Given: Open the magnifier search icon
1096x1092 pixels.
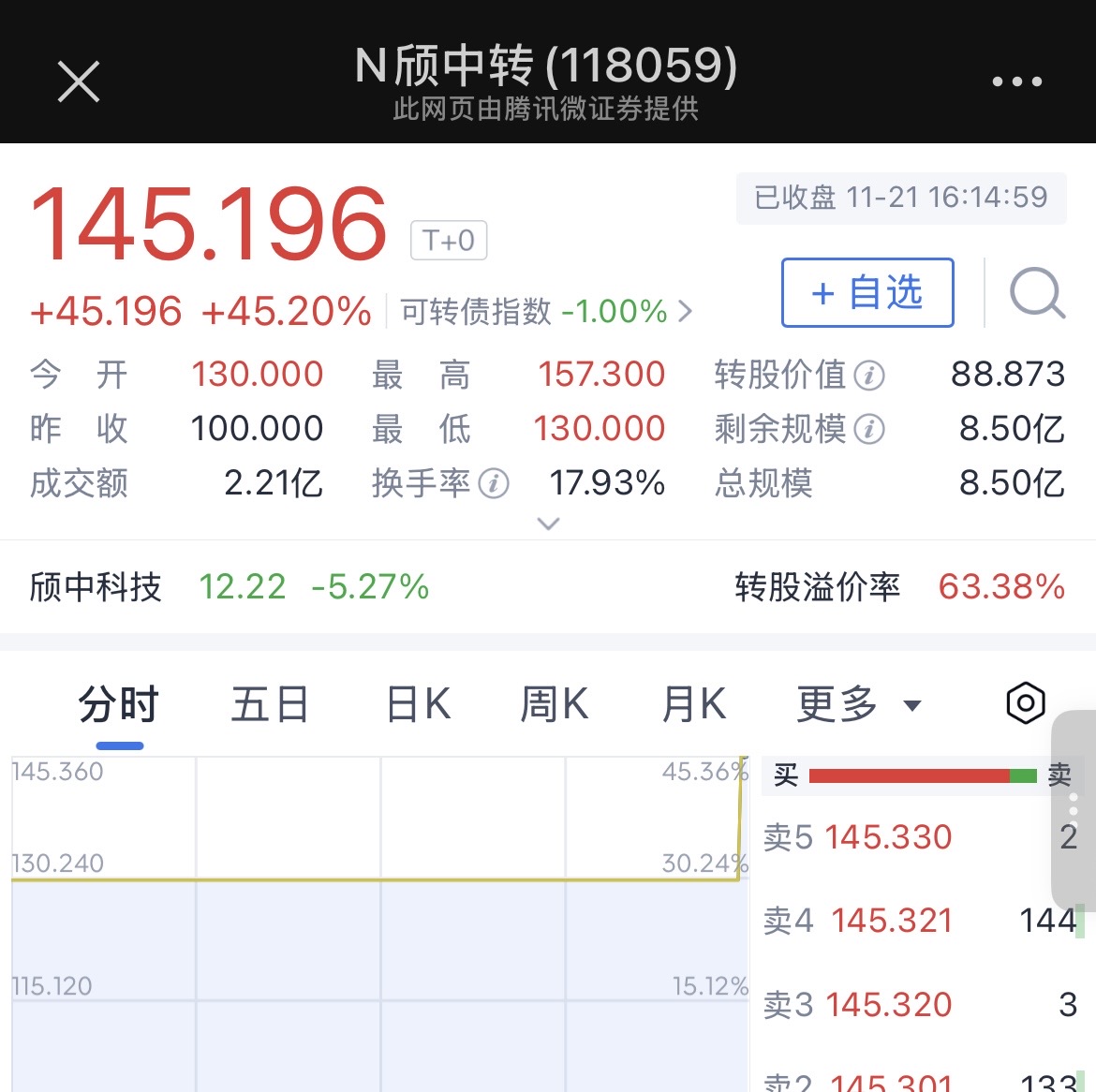Looking at the screenshot, I should 1036,293.
